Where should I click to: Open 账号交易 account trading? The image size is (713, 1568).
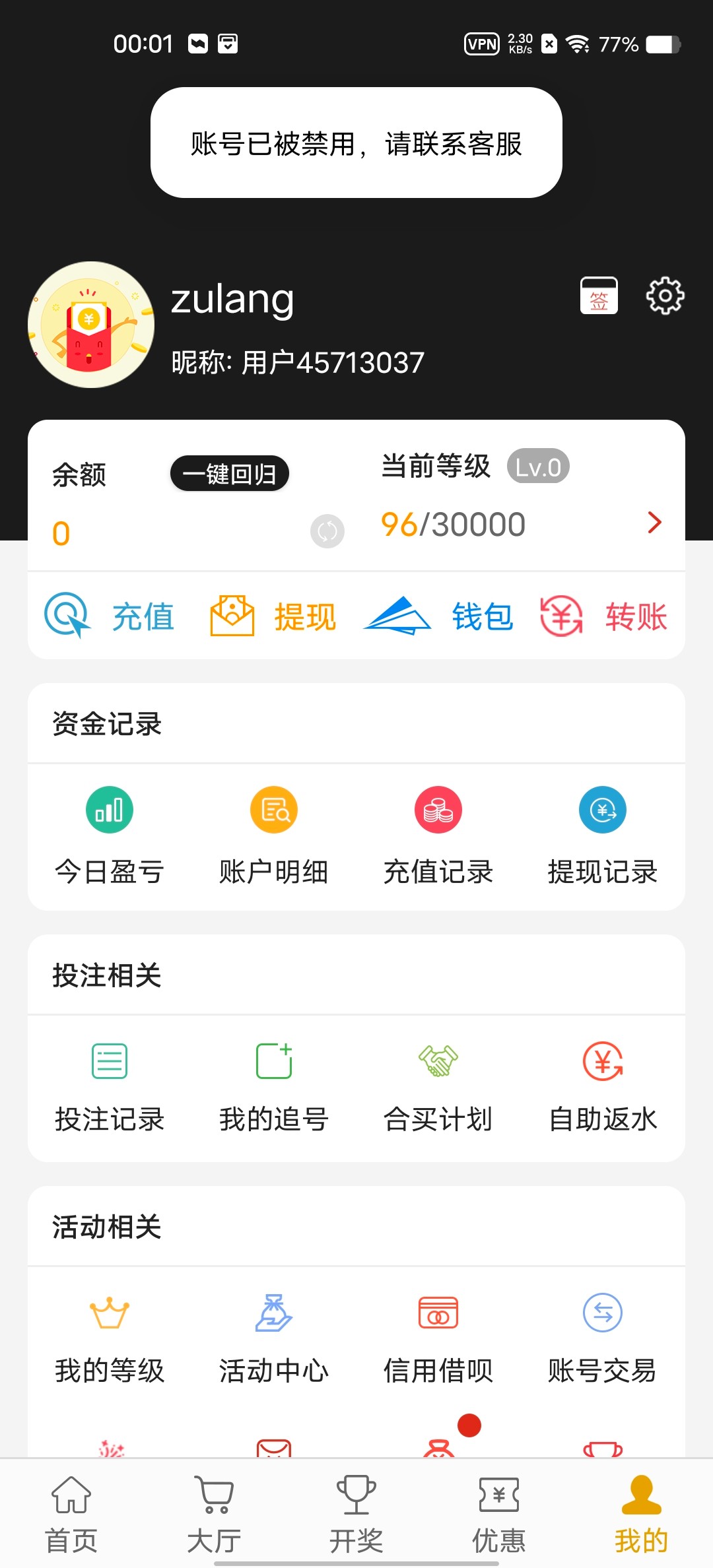coord(603,1338)
